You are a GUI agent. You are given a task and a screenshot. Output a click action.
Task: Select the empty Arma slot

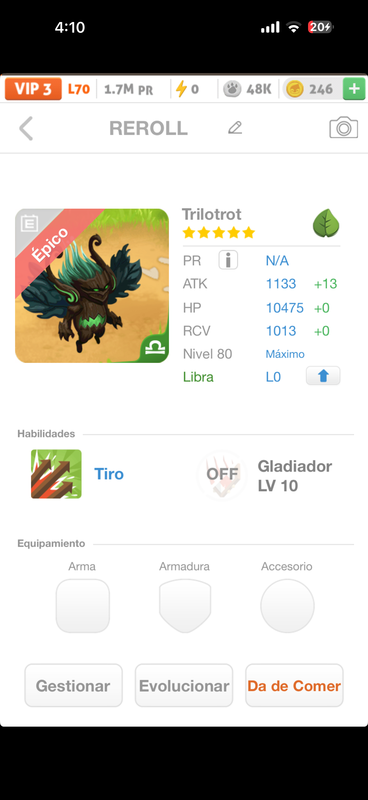pyautogui.click(x=82, y=606)
